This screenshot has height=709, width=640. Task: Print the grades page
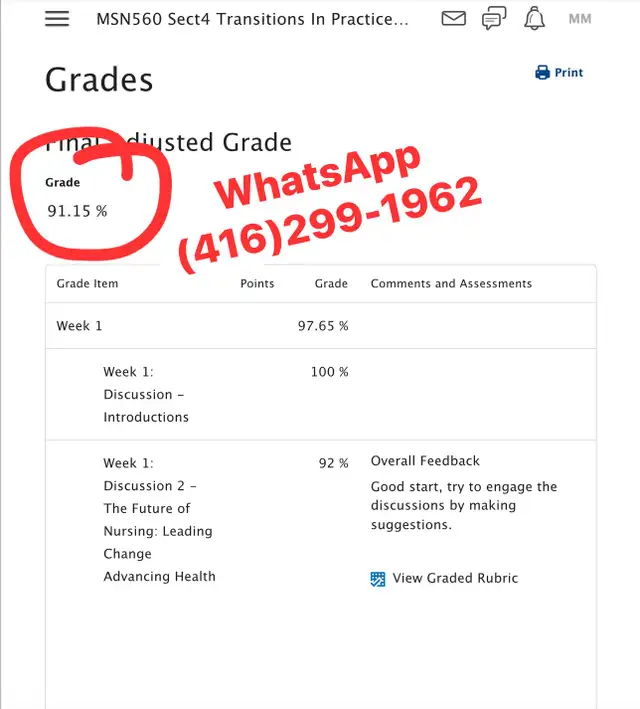559,73
